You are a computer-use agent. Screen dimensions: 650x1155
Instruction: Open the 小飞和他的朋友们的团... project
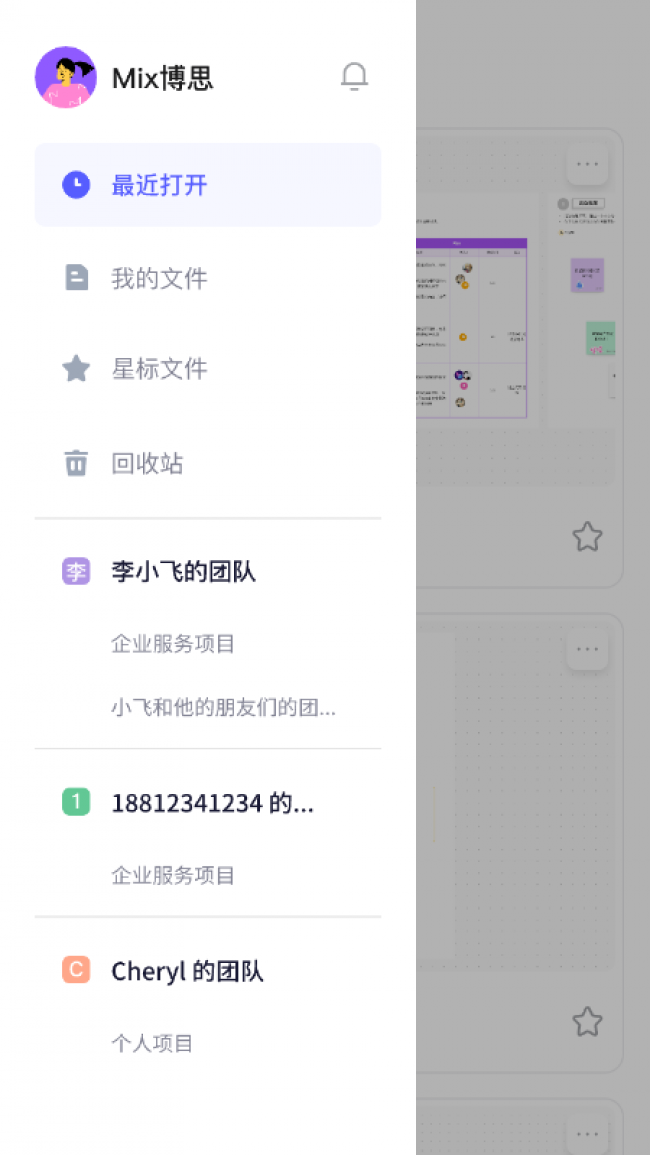click(x=223, y=708)
